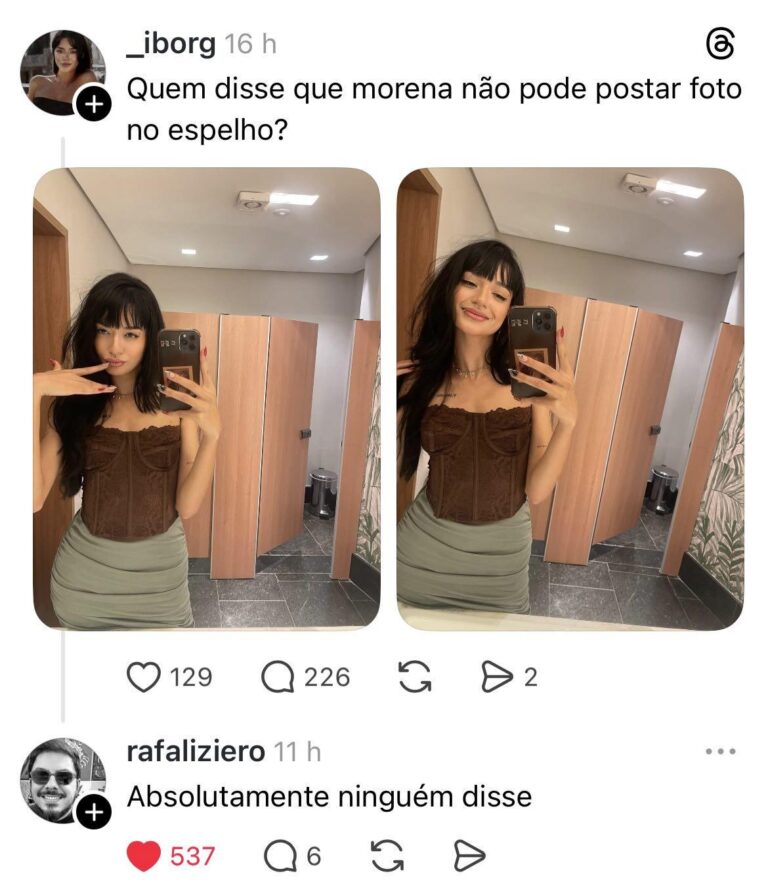Open overflow menu on rafaliziero's reply
Screen dimensions: 768x880
(x=720, y=751)
